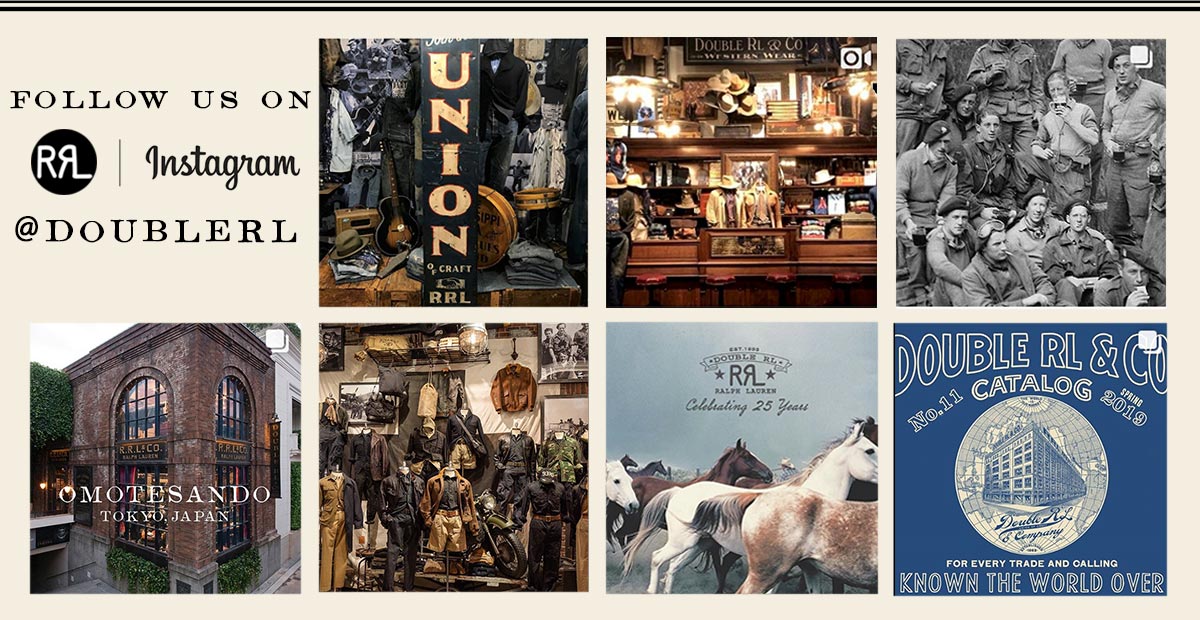The height and width of the screenshot is (620, 1200).
Task: Open the Union sign store display post
Action: pos(453,172)
